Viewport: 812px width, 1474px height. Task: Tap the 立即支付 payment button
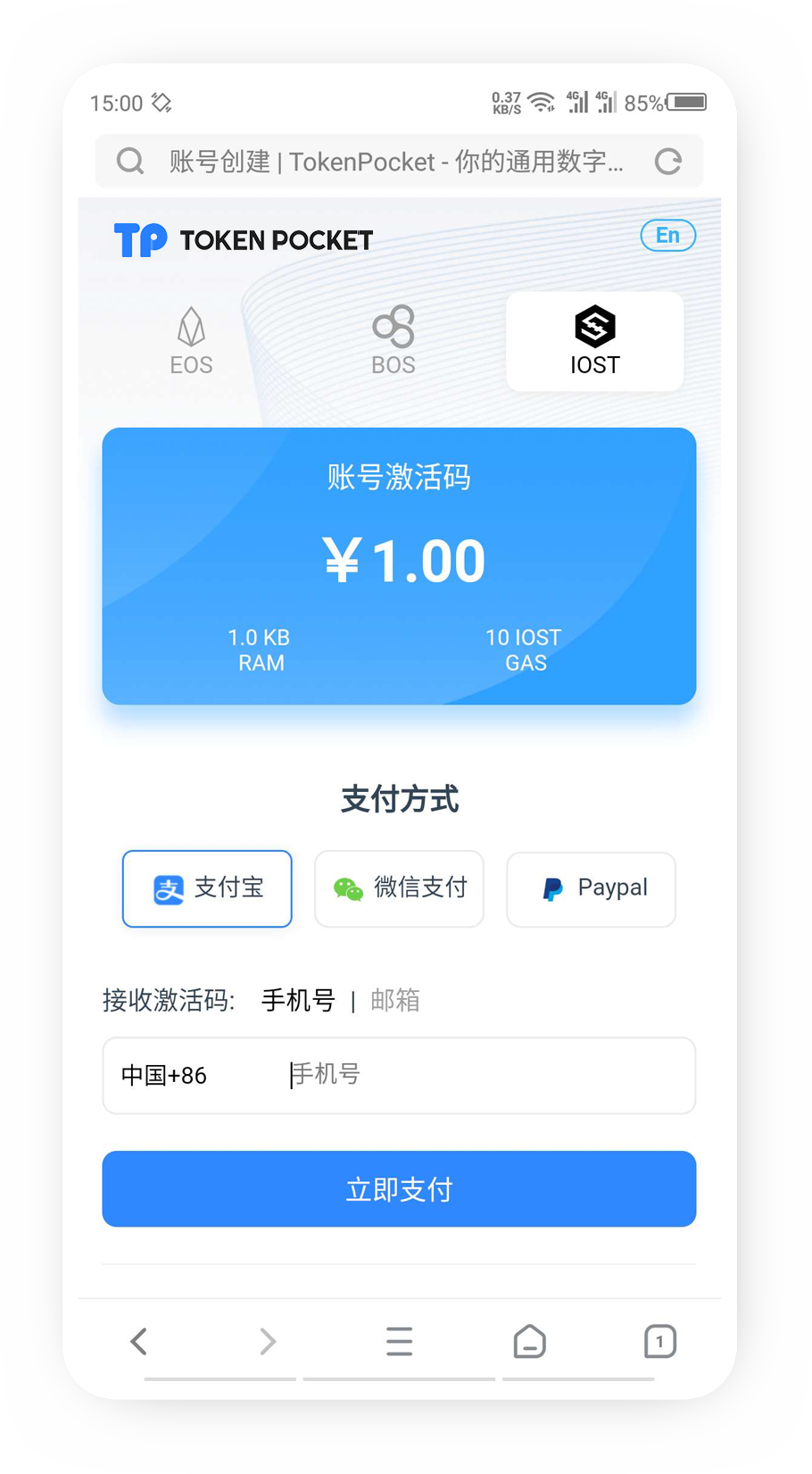[399, 1188]
